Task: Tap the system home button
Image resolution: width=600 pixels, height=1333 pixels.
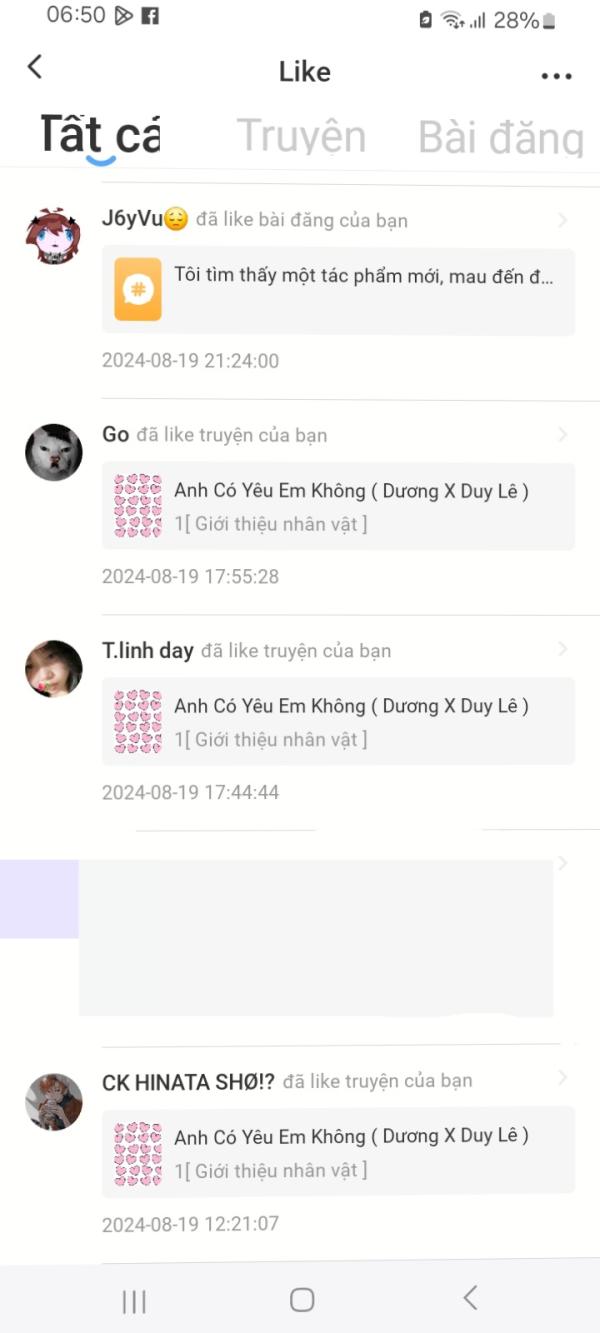Action: pyautogui.click(x=302, y=1299)
